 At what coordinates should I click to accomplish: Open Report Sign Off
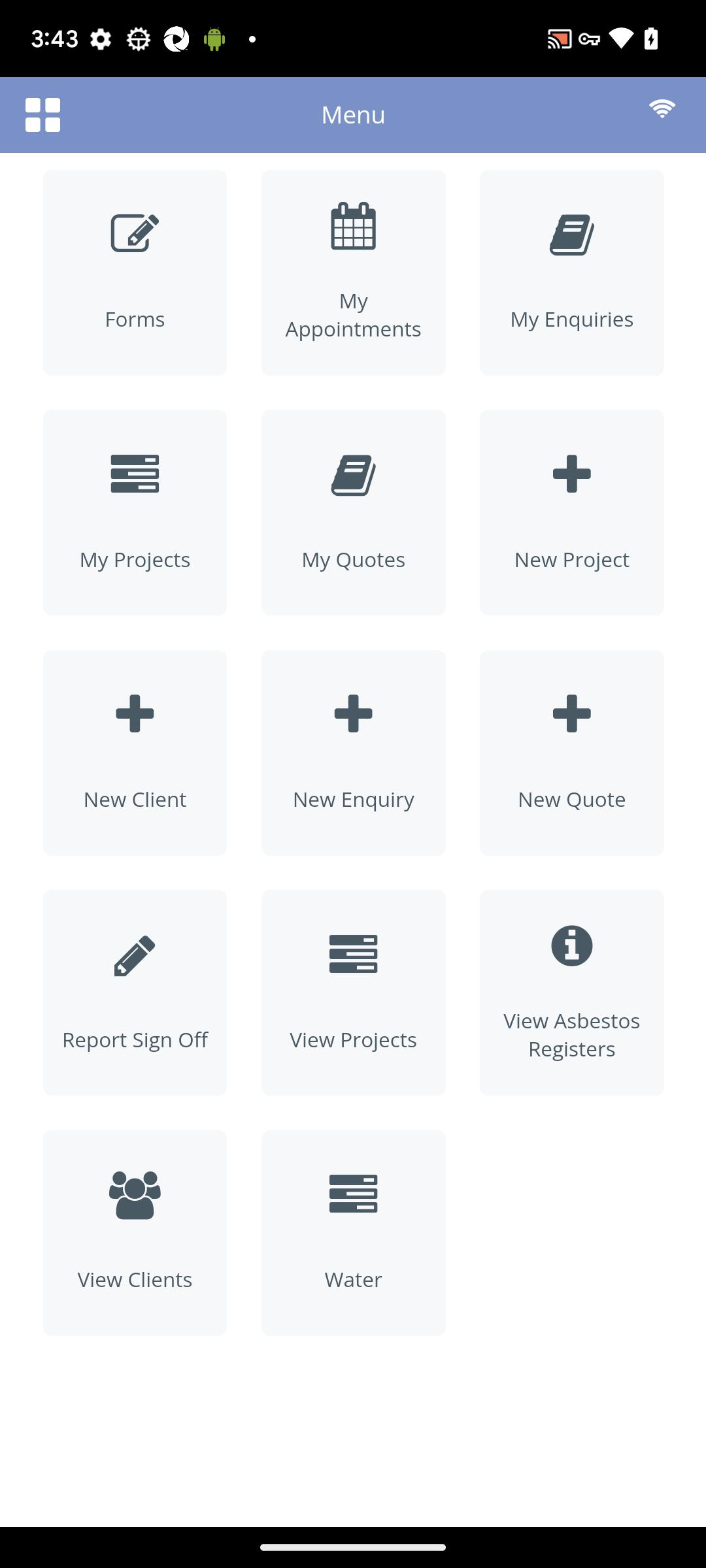pos(135,992)
